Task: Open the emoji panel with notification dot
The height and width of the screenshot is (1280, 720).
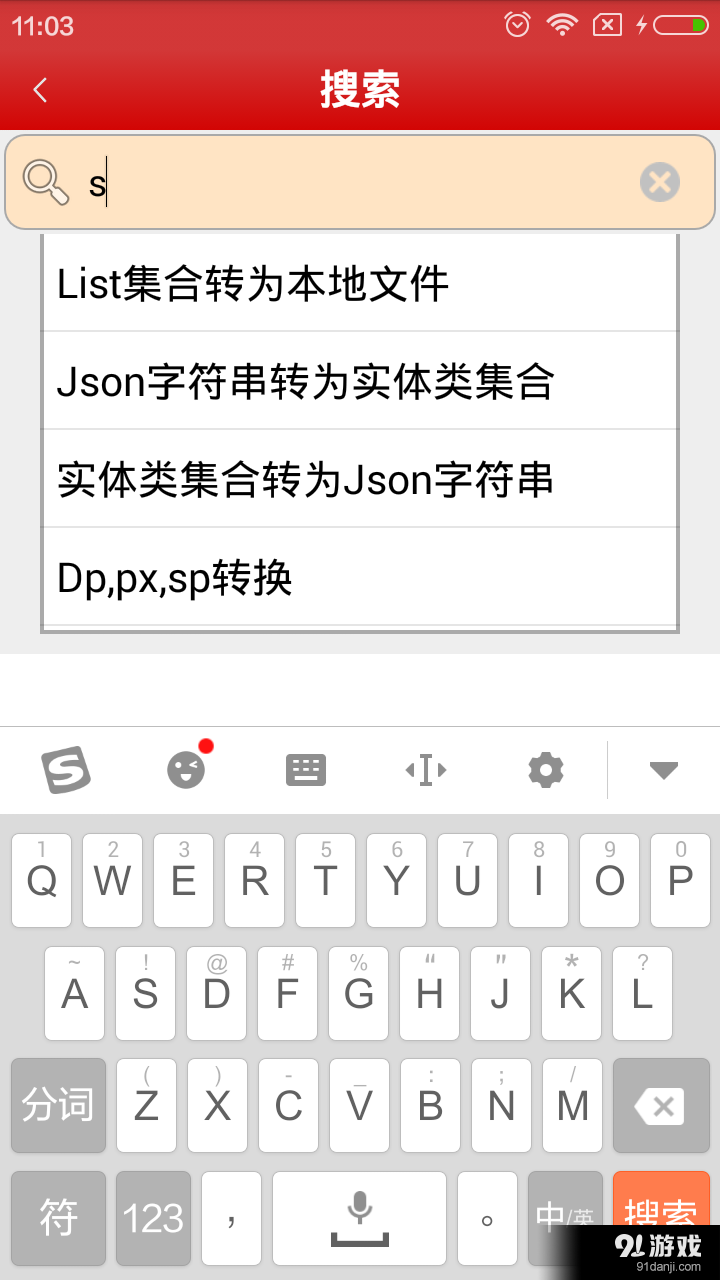Action: coord(186,770)
